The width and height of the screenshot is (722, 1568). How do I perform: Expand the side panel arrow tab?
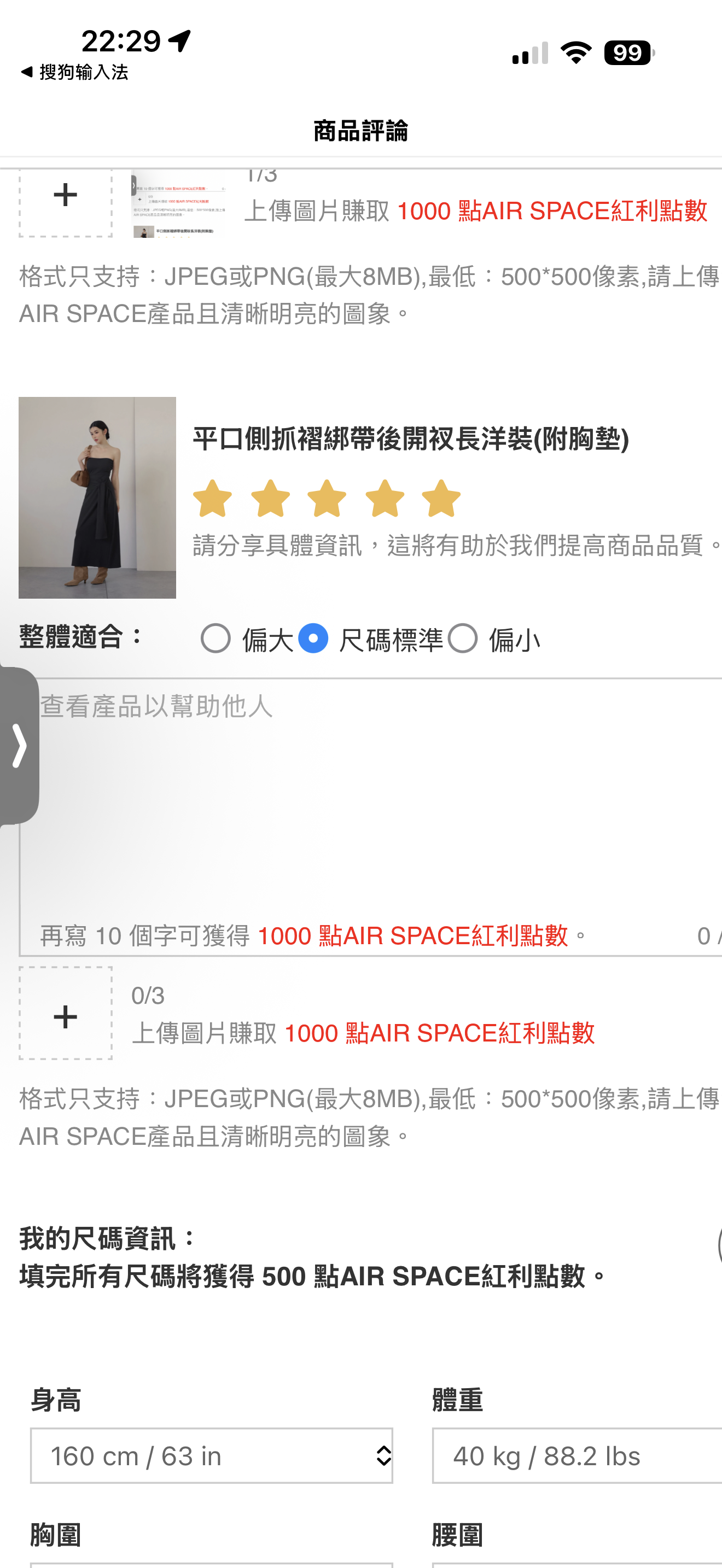tap(20, 745)
